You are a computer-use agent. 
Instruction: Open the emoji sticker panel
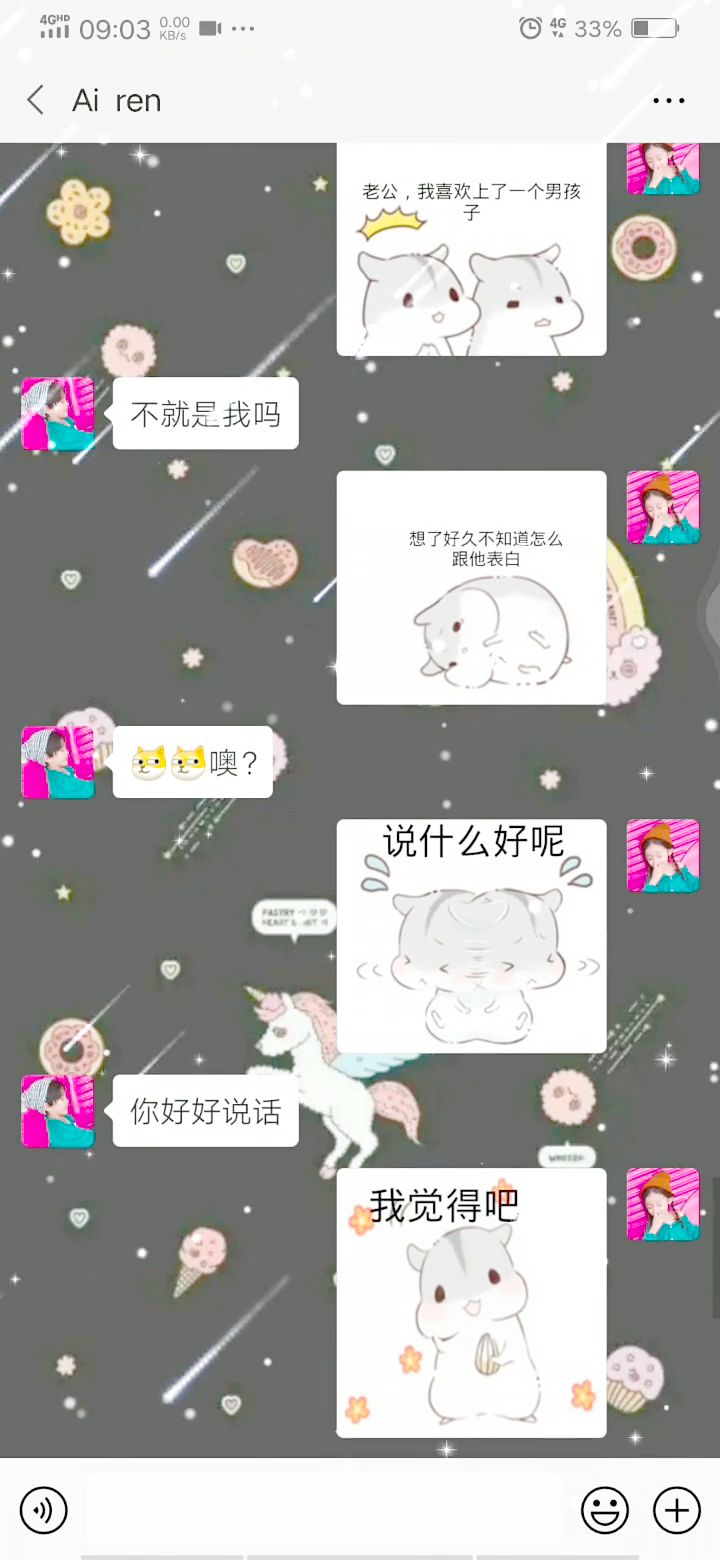(x=605, y=1509)
